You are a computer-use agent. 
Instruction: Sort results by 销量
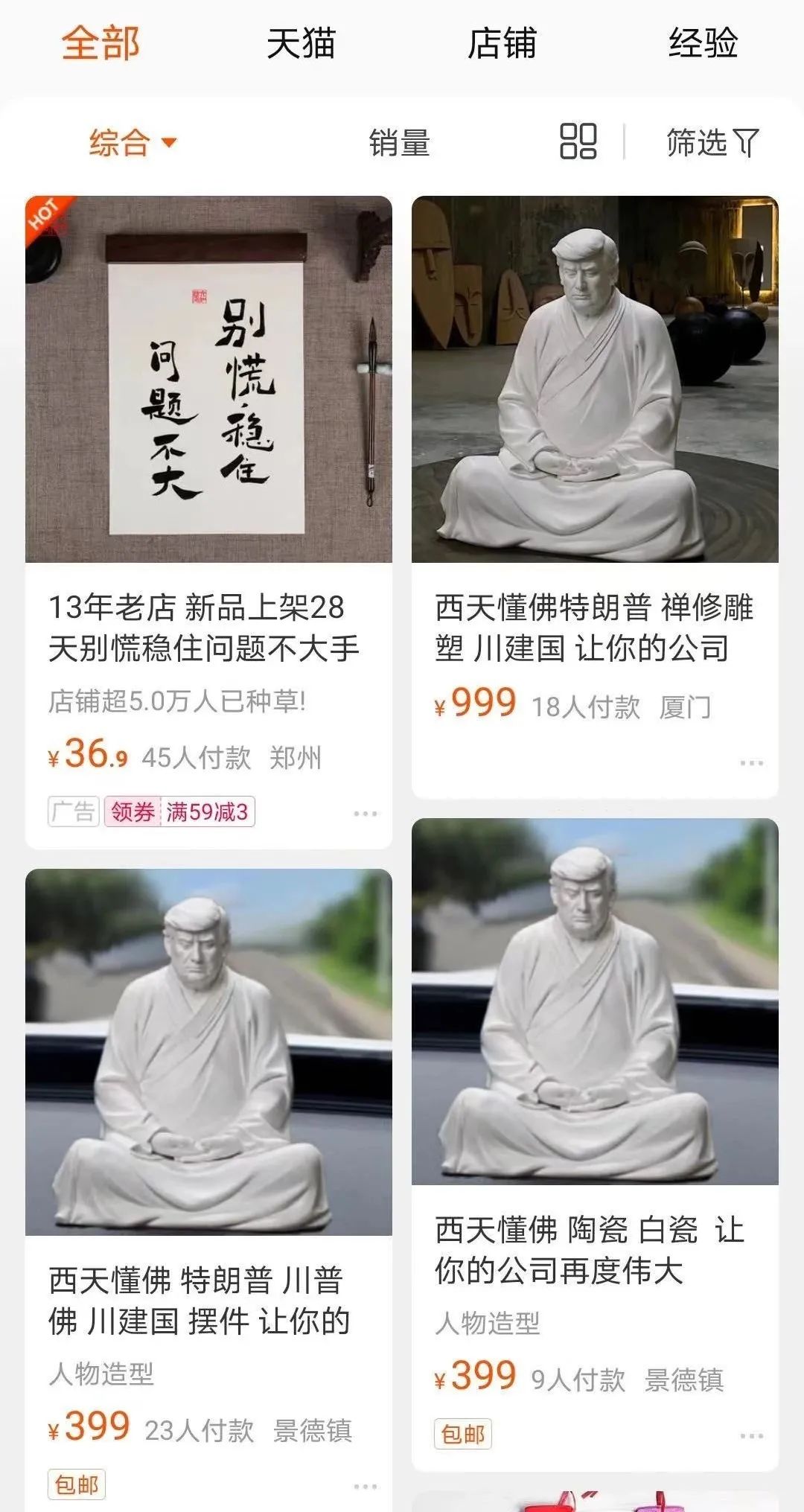coord(400,142)
